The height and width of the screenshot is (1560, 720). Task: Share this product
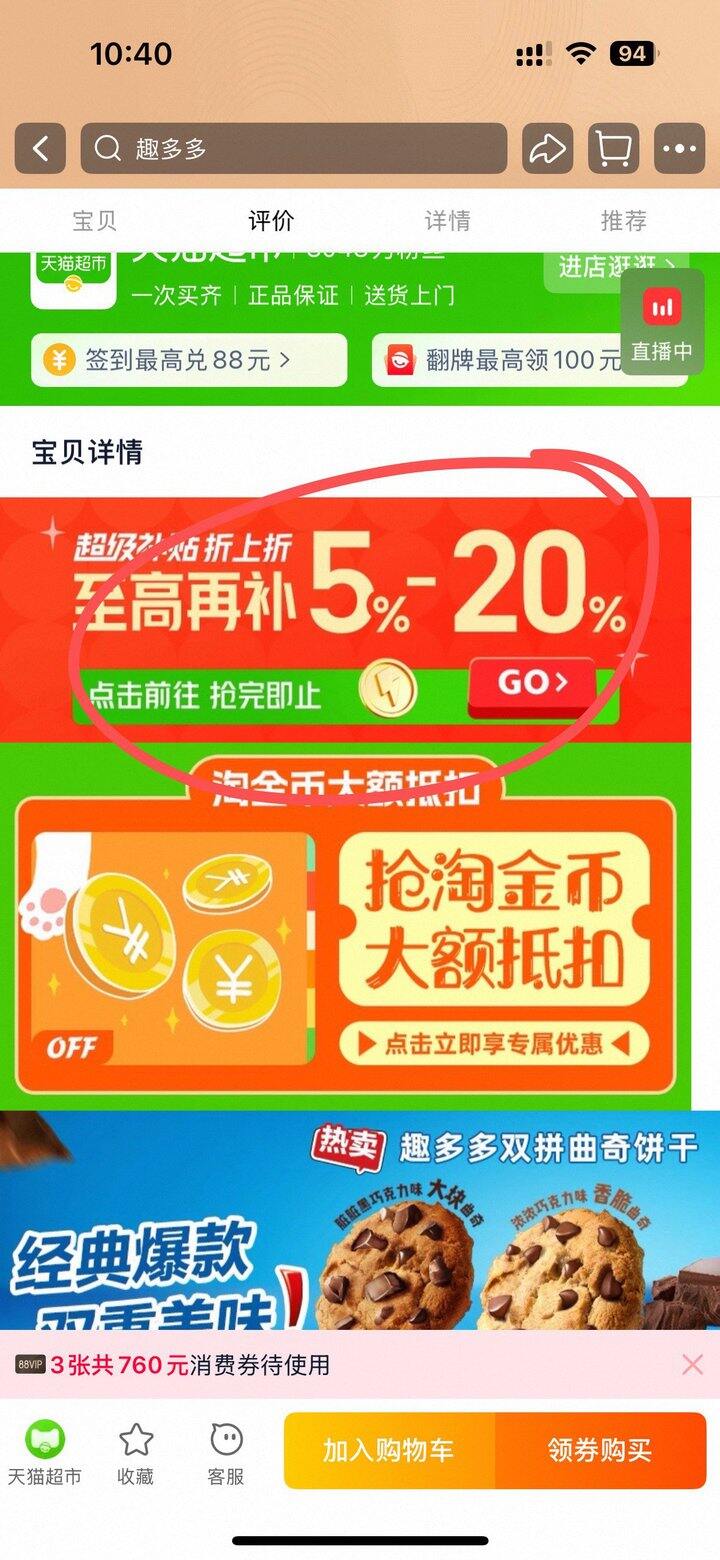pos(547,149)
